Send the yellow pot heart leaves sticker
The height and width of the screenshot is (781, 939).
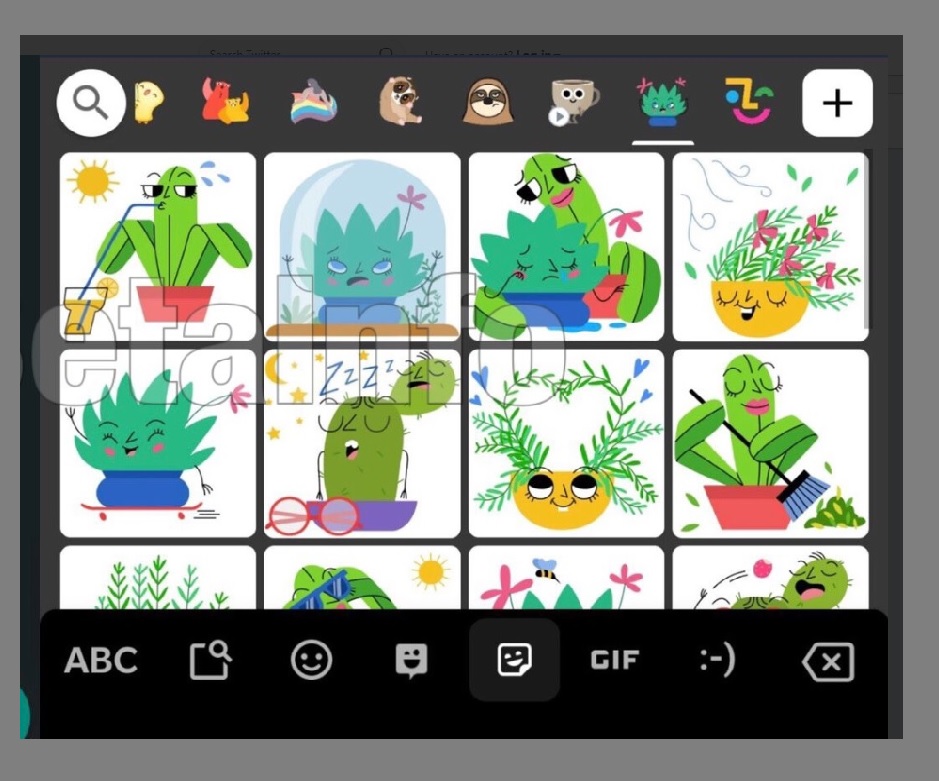tap(566, 443)
